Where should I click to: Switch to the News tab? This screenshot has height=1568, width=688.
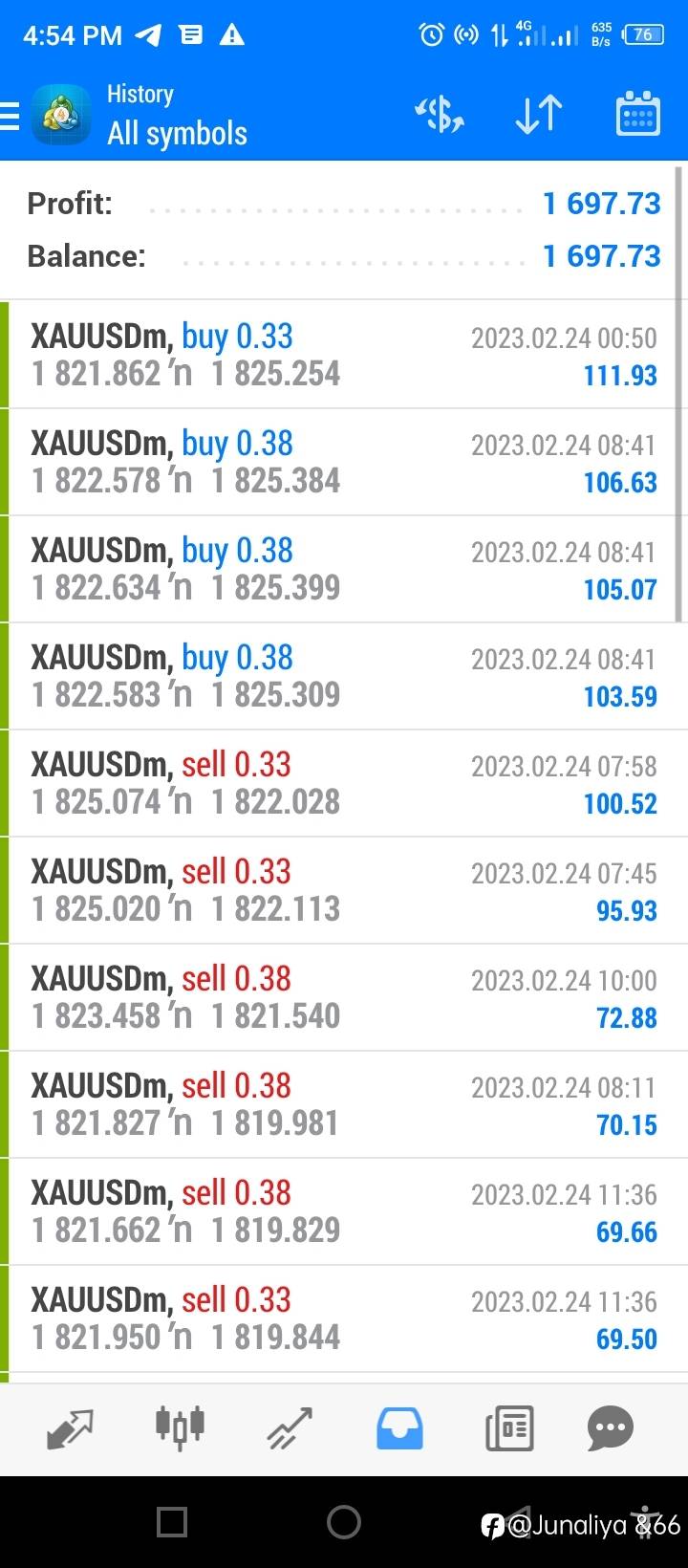click(x=508, y=1429)
